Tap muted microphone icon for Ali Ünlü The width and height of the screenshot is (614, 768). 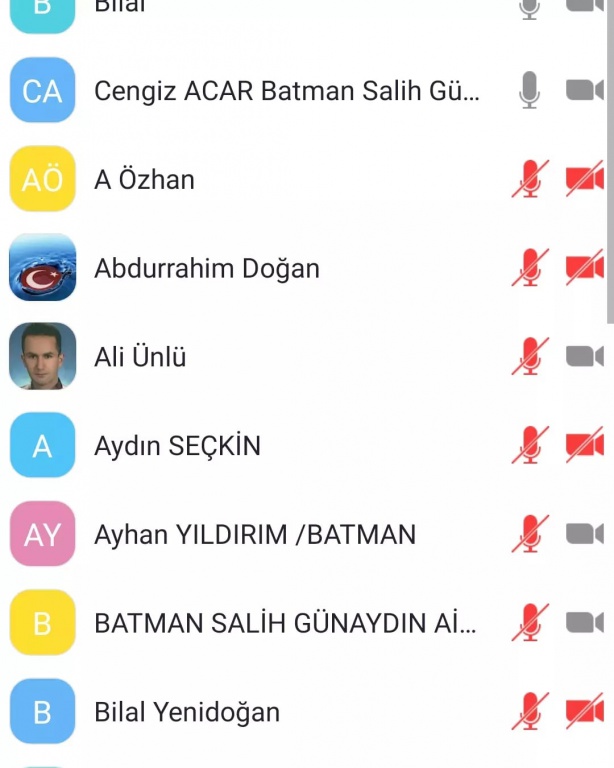tap(530, 357)
